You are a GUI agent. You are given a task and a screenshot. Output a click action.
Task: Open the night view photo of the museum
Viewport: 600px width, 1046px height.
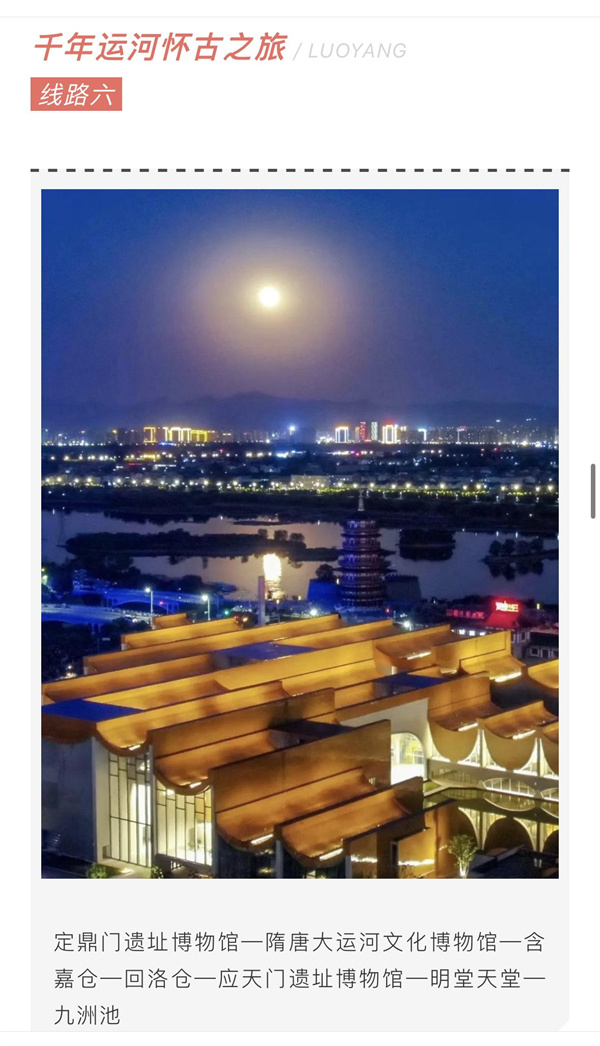(x=300, y=533)
